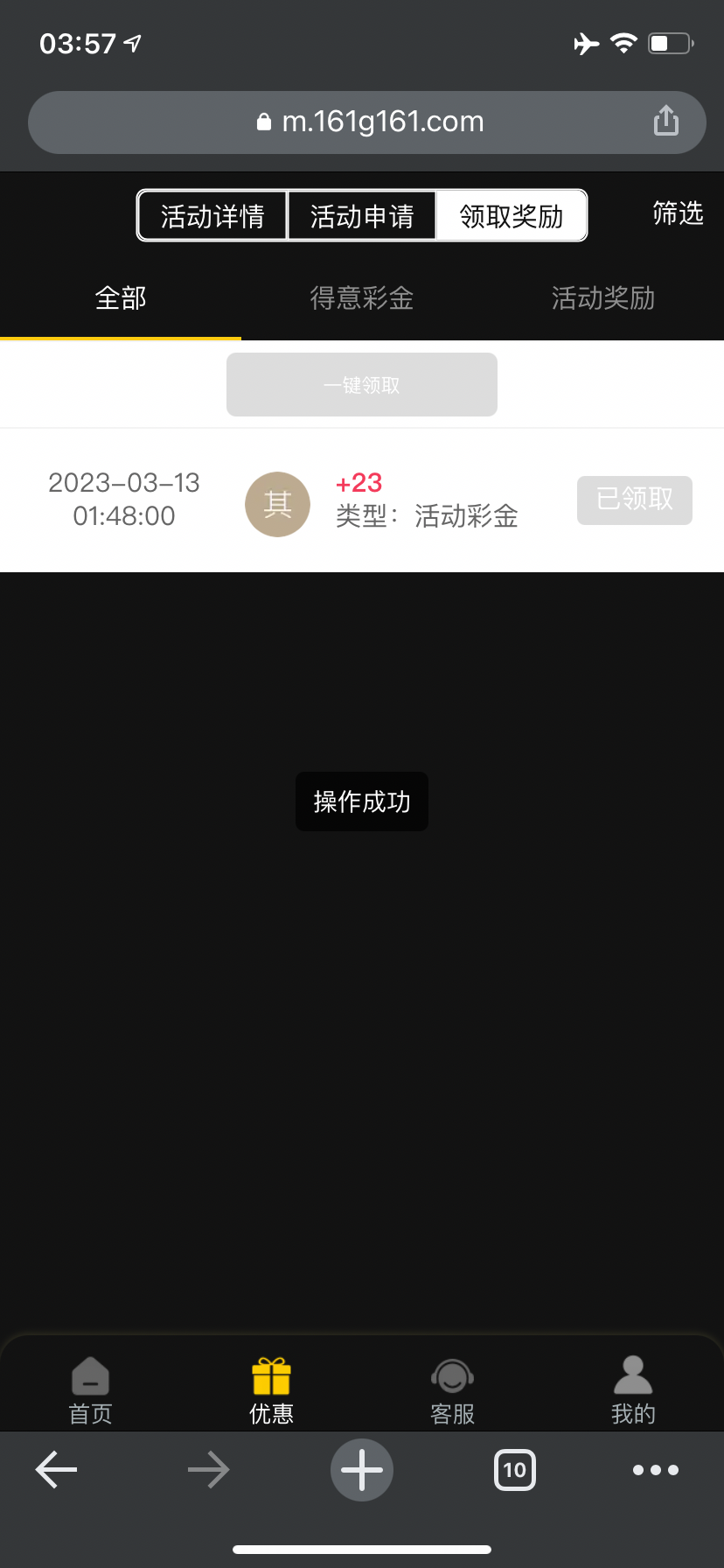Open the address bar with m.161g161.com

pyautogui.click(x=371, y=122)
